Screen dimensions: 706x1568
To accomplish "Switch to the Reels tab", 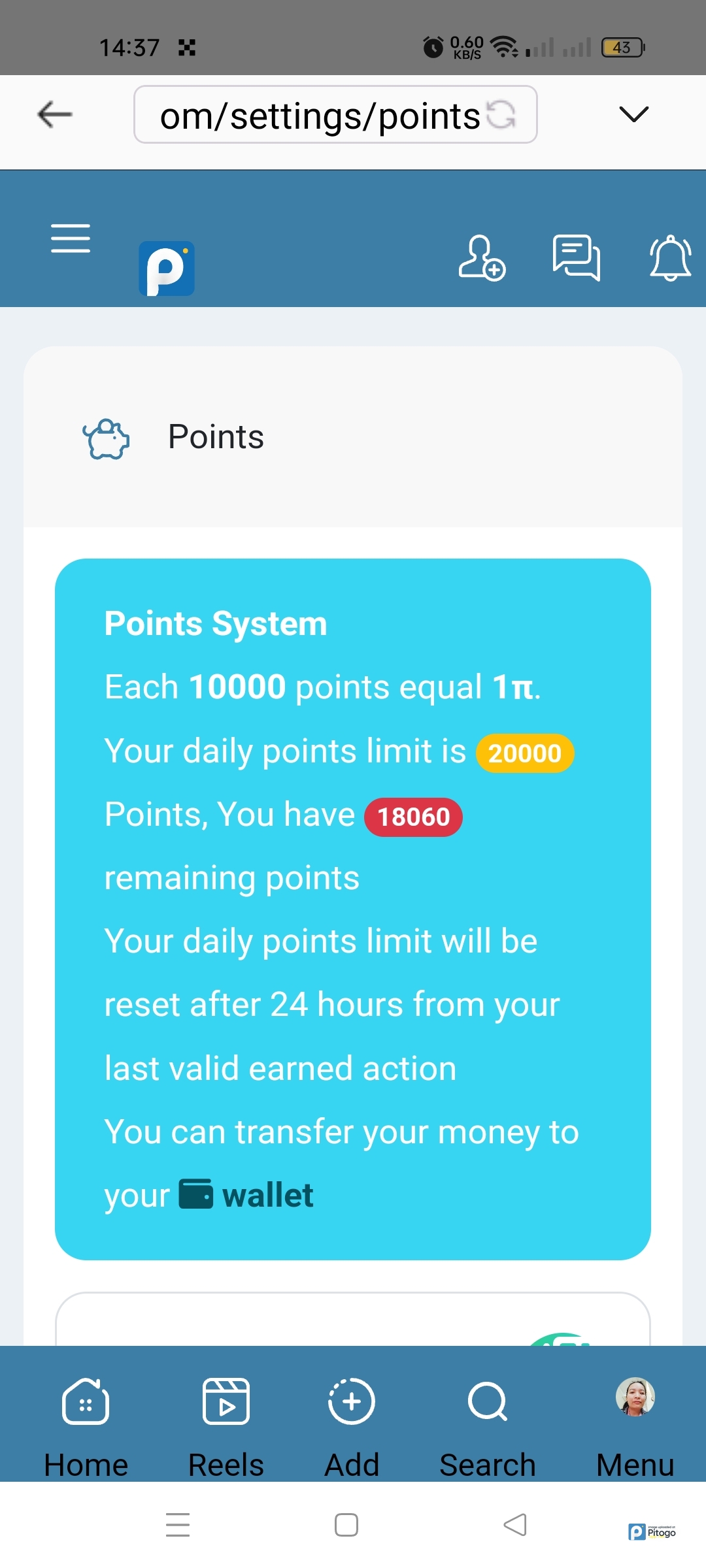I will [x=226, y=1422].
